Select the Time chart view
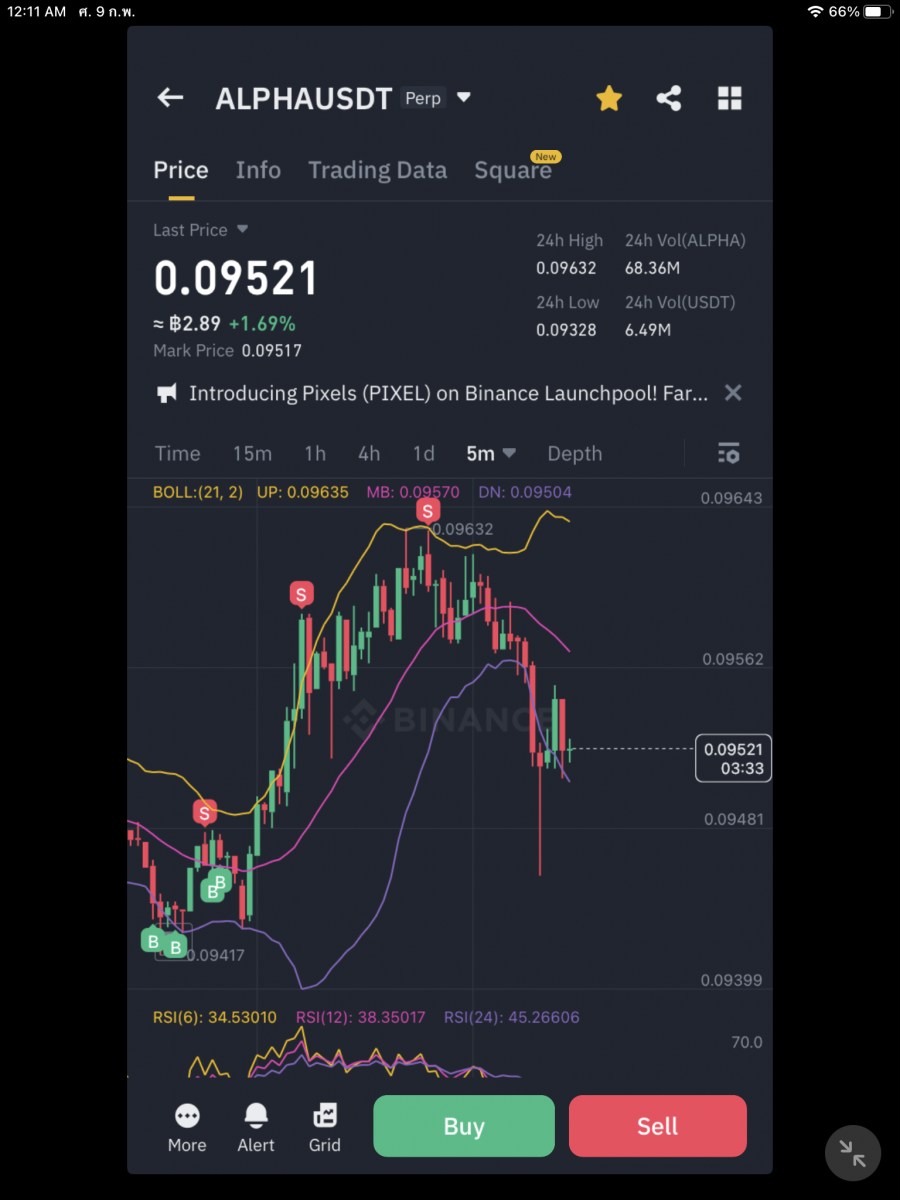The height and width of the screenshot is (1200, 900). point(178,454)
